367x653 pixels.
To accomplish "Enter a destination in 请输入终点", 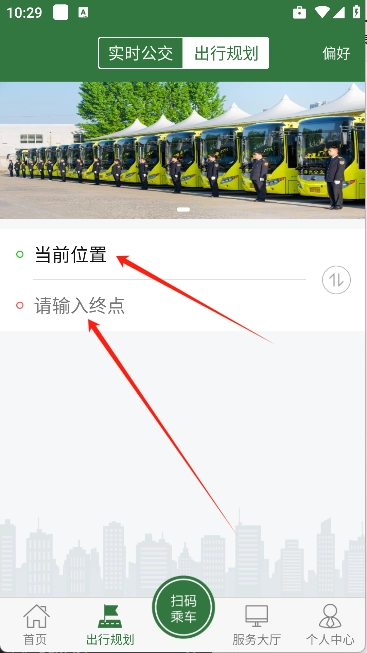I will pyautogui.click(x=169, y=306).
